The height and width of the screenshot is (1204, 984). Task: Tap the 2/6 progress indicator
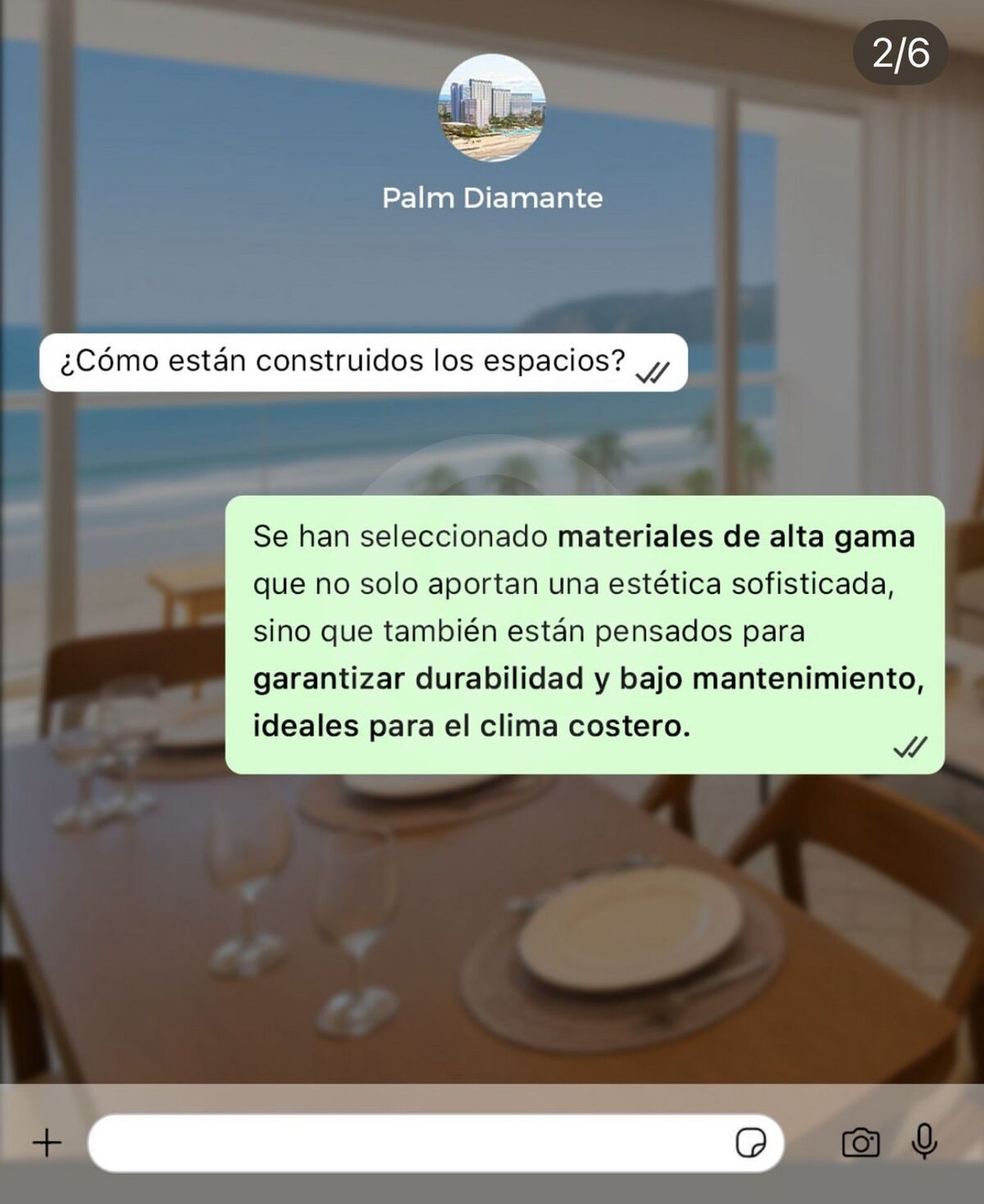900,51
